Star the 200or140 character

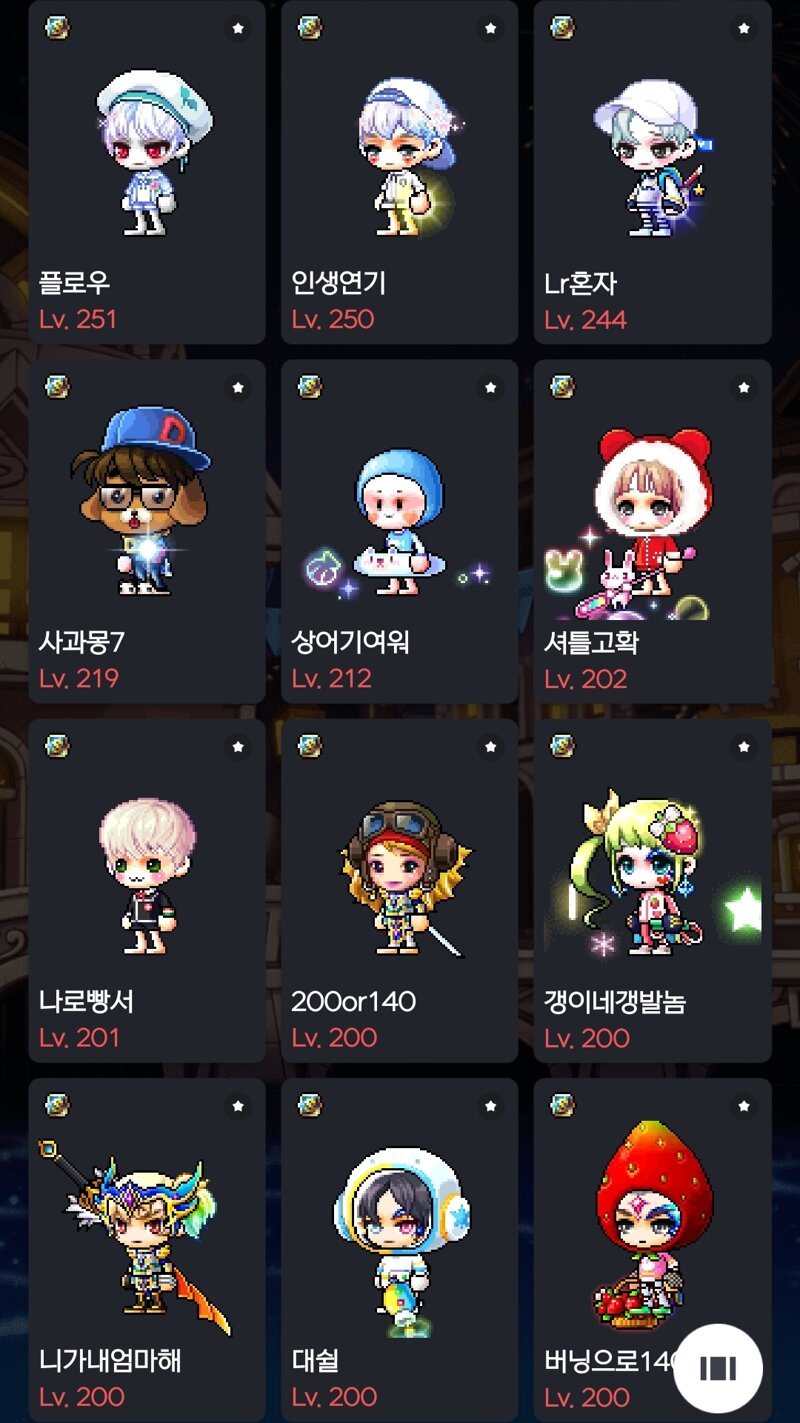490,747
